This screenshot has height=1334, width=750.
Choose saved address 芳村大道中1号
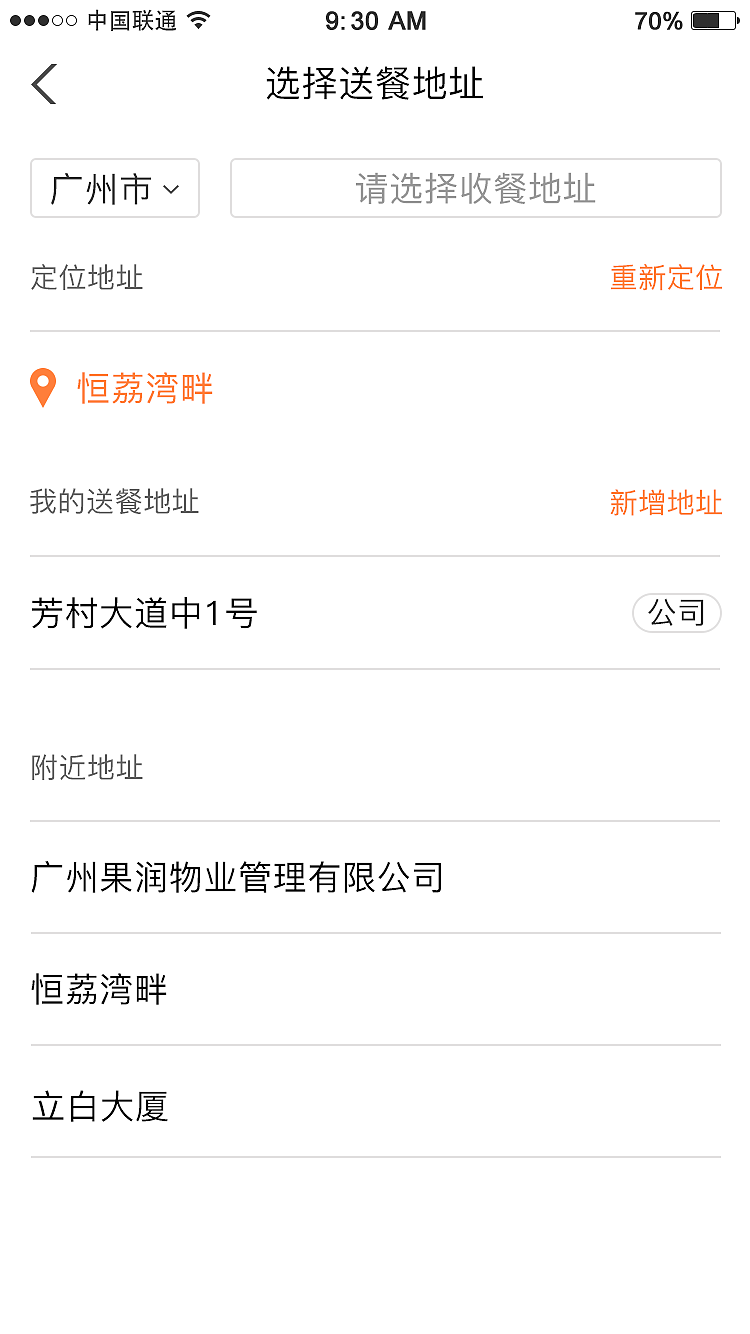click(x=145, y=613)
